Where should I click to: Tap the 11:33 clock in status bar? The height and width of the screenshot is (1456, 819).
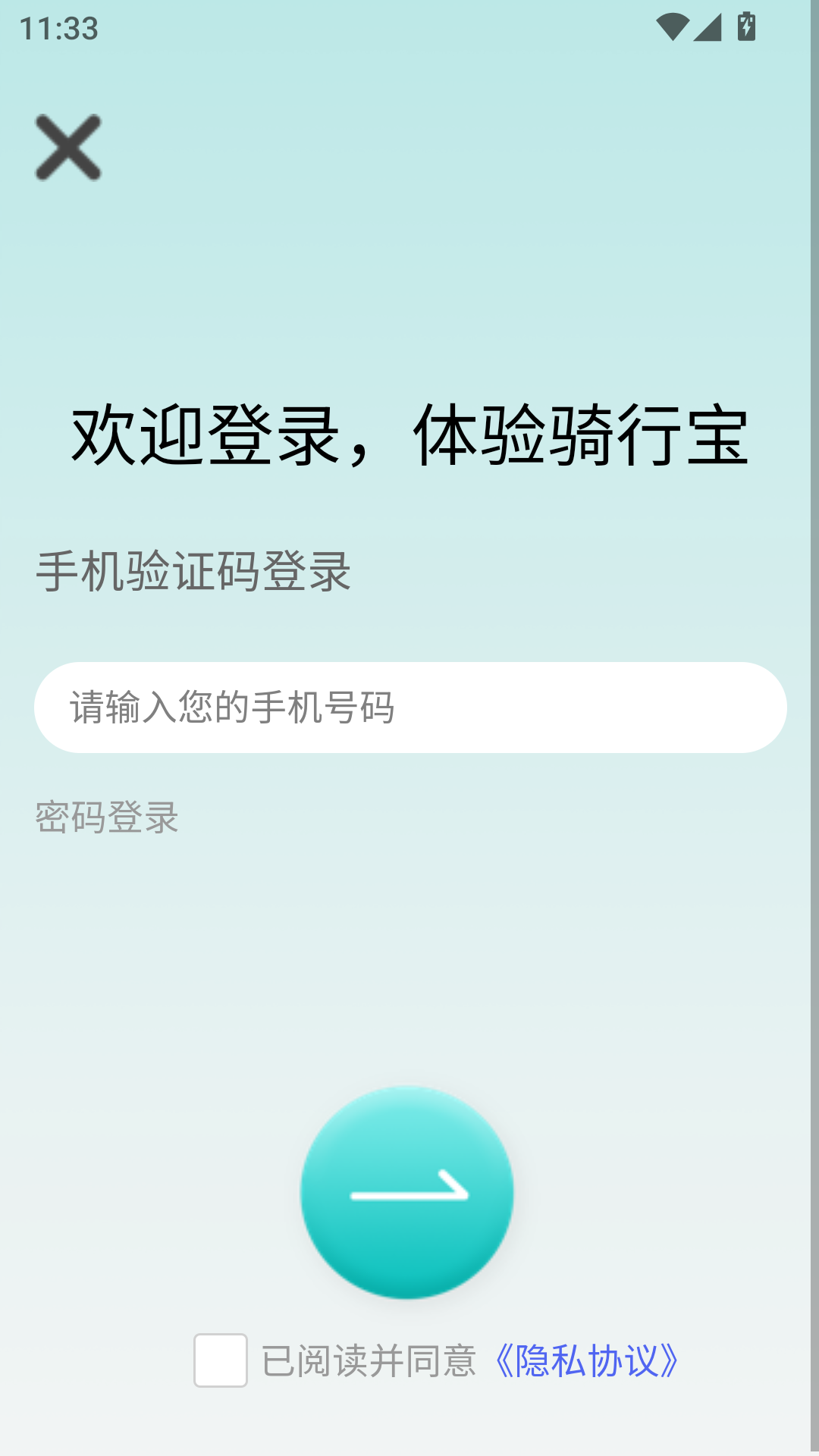pos(58,25)
